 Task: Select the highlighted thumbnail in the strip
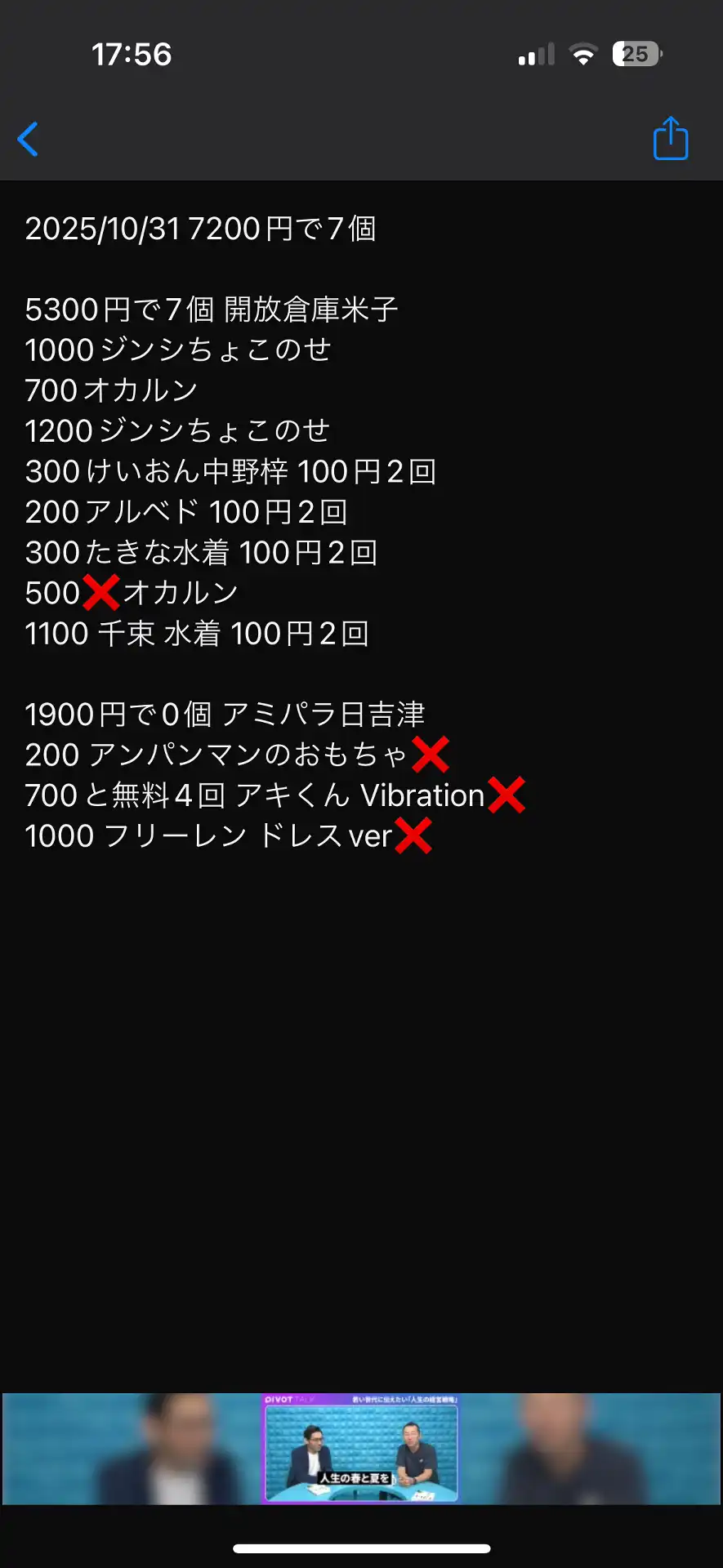point(360,1448)
